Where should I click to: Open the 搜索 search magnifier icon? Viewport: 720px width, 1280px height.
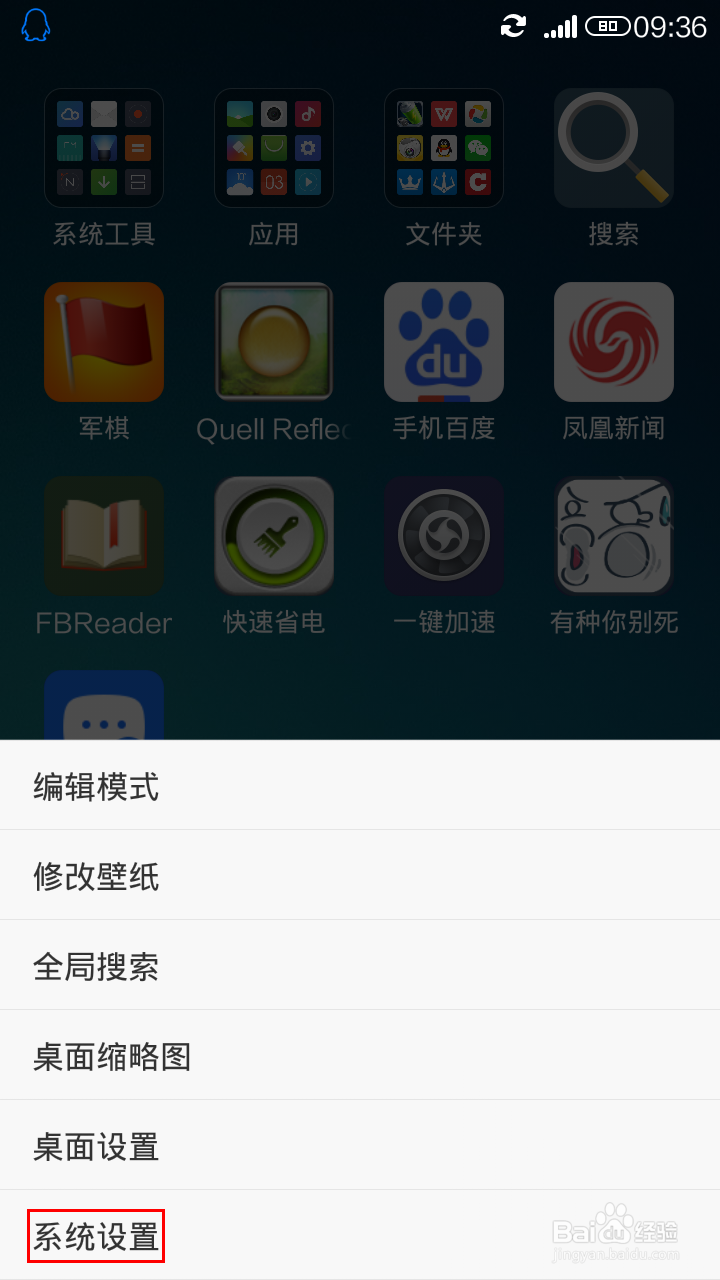[x=614, y=148]
